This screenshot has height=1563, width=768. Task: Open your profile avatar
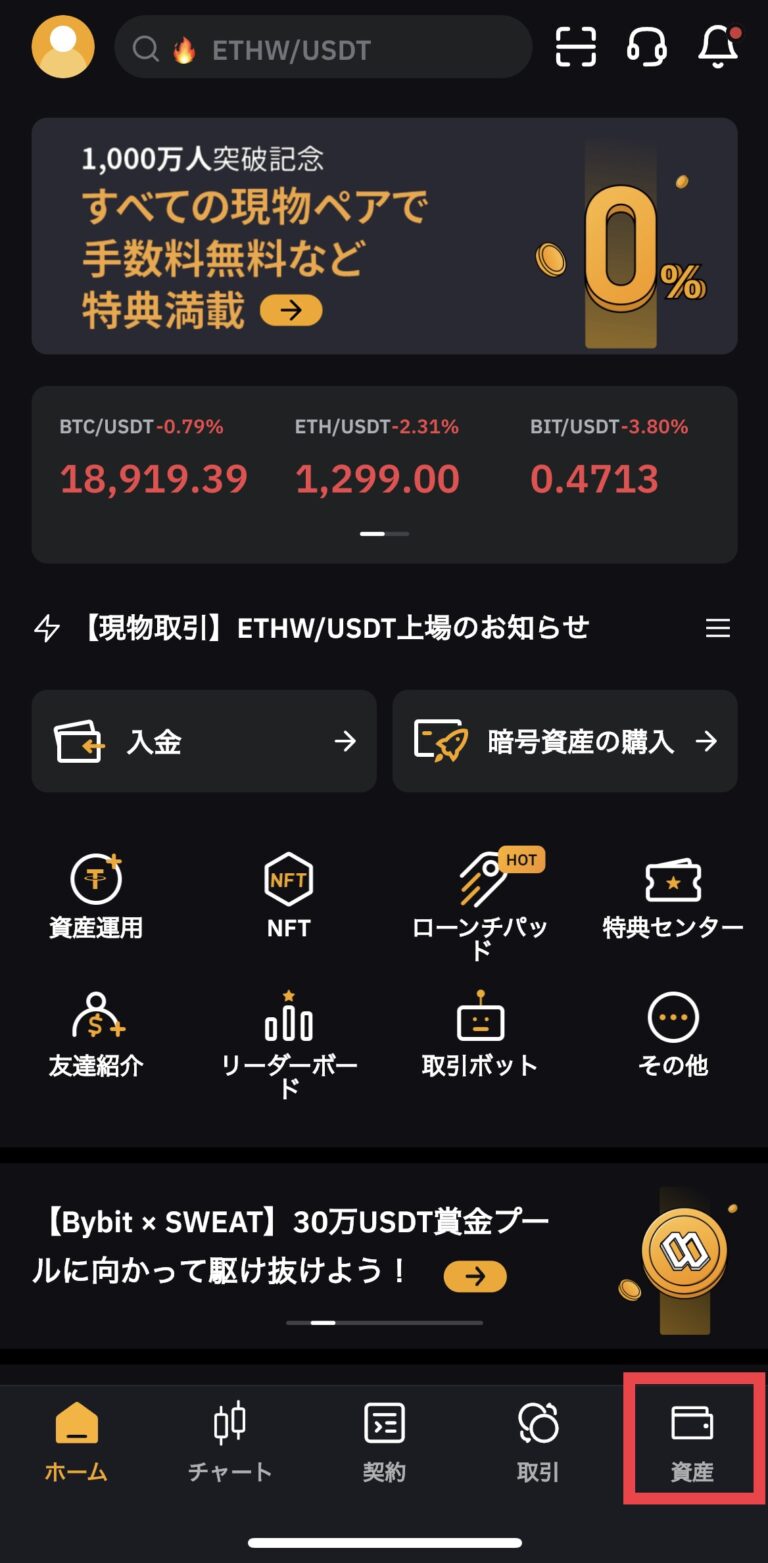(62, 47)
